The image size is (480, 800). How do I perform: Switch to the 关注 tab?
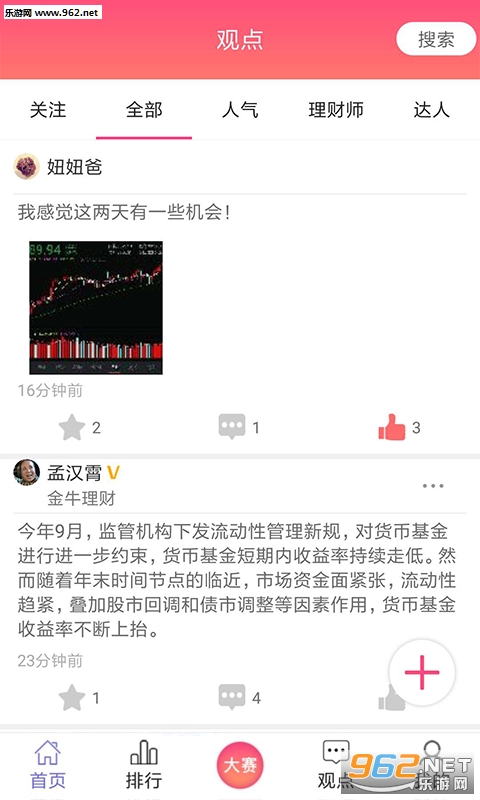pyautogui.click(x=48, y=110)
